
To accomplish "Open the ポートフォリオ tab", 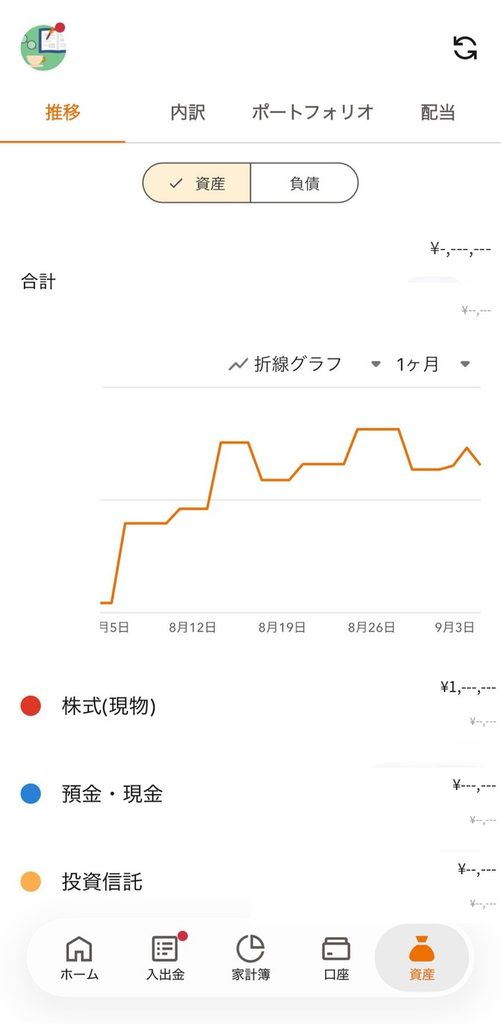I will tap(313, 112).
